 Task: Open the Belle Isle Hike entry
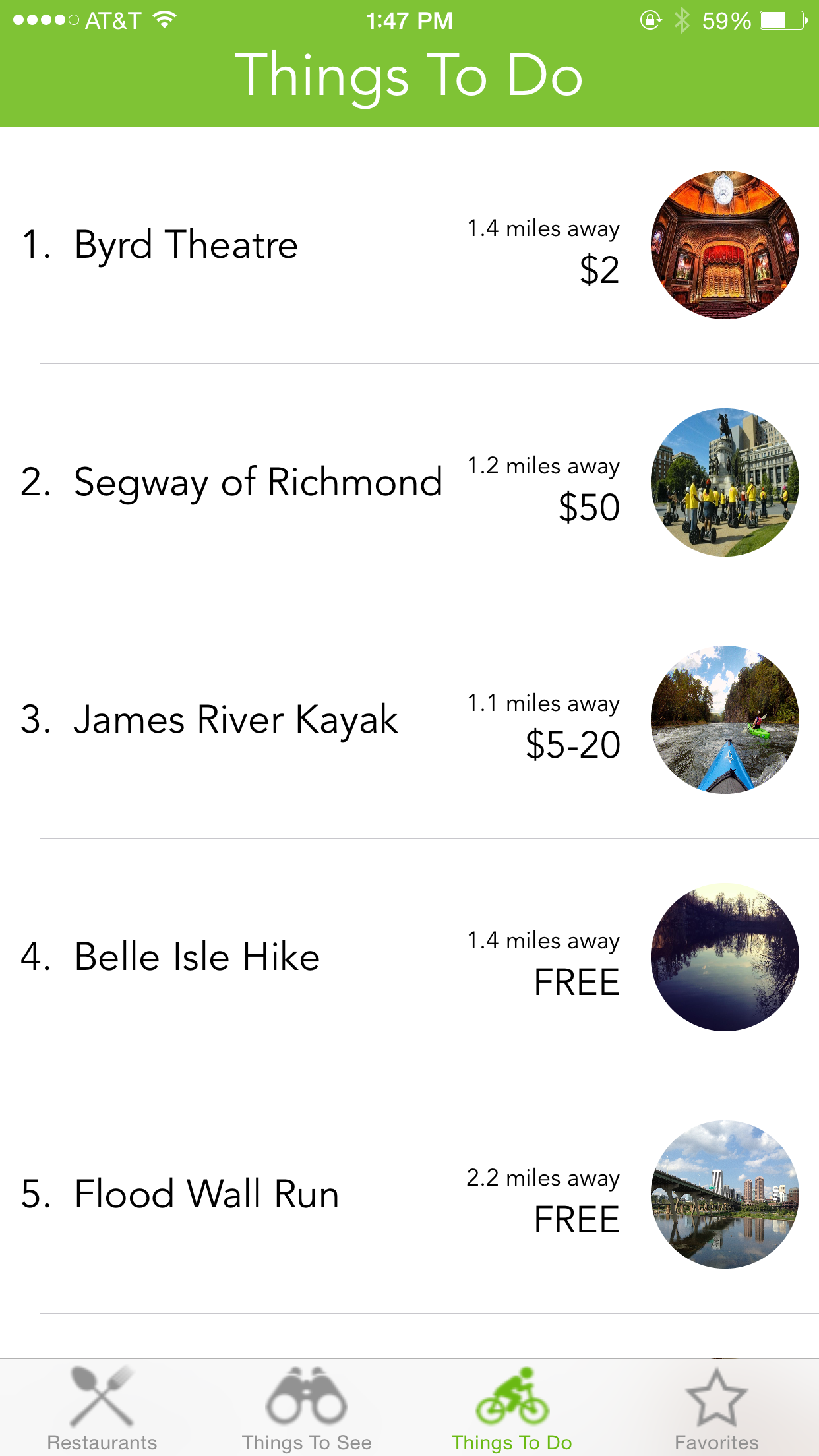coord(197,957)
